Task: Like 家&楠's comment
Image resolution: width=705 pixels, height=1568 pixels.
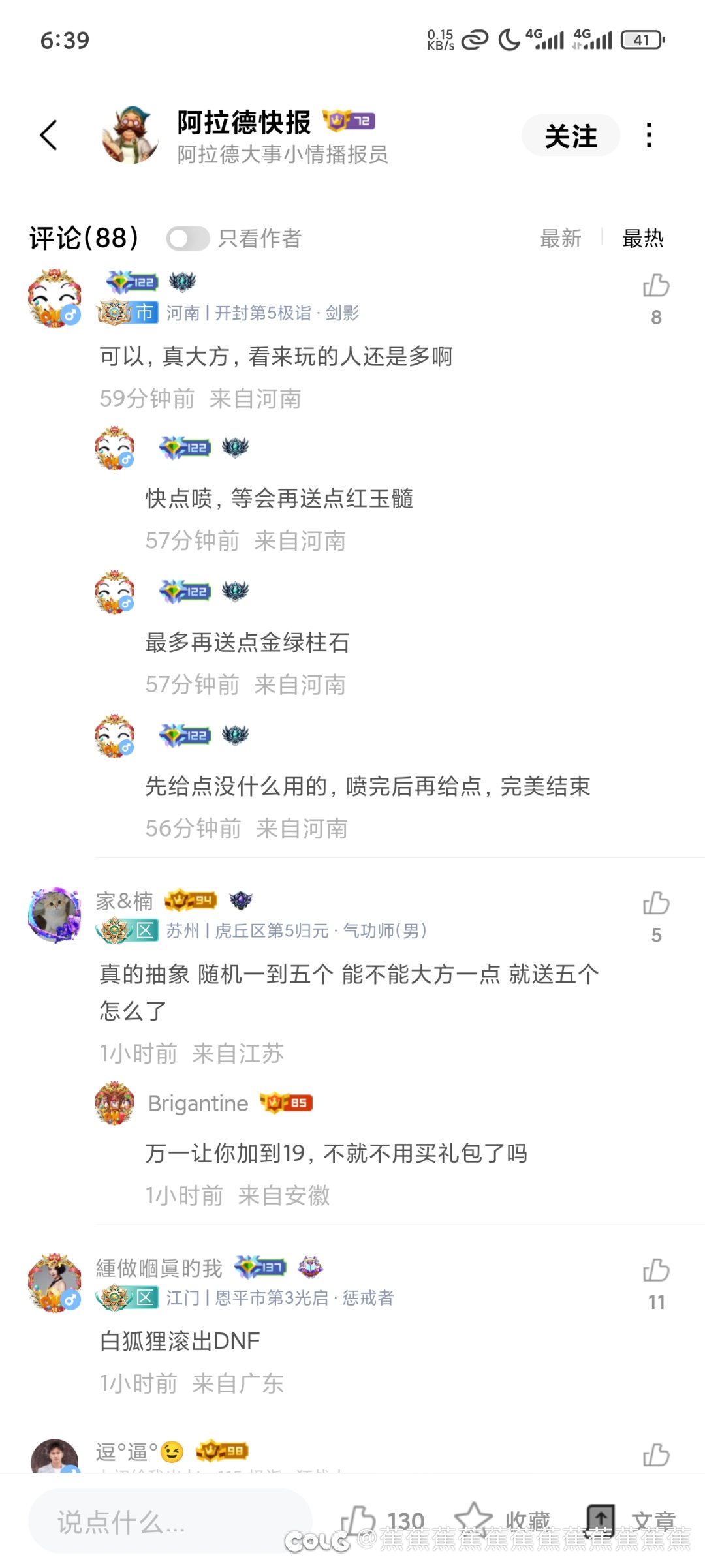Action: click(656, 904)
